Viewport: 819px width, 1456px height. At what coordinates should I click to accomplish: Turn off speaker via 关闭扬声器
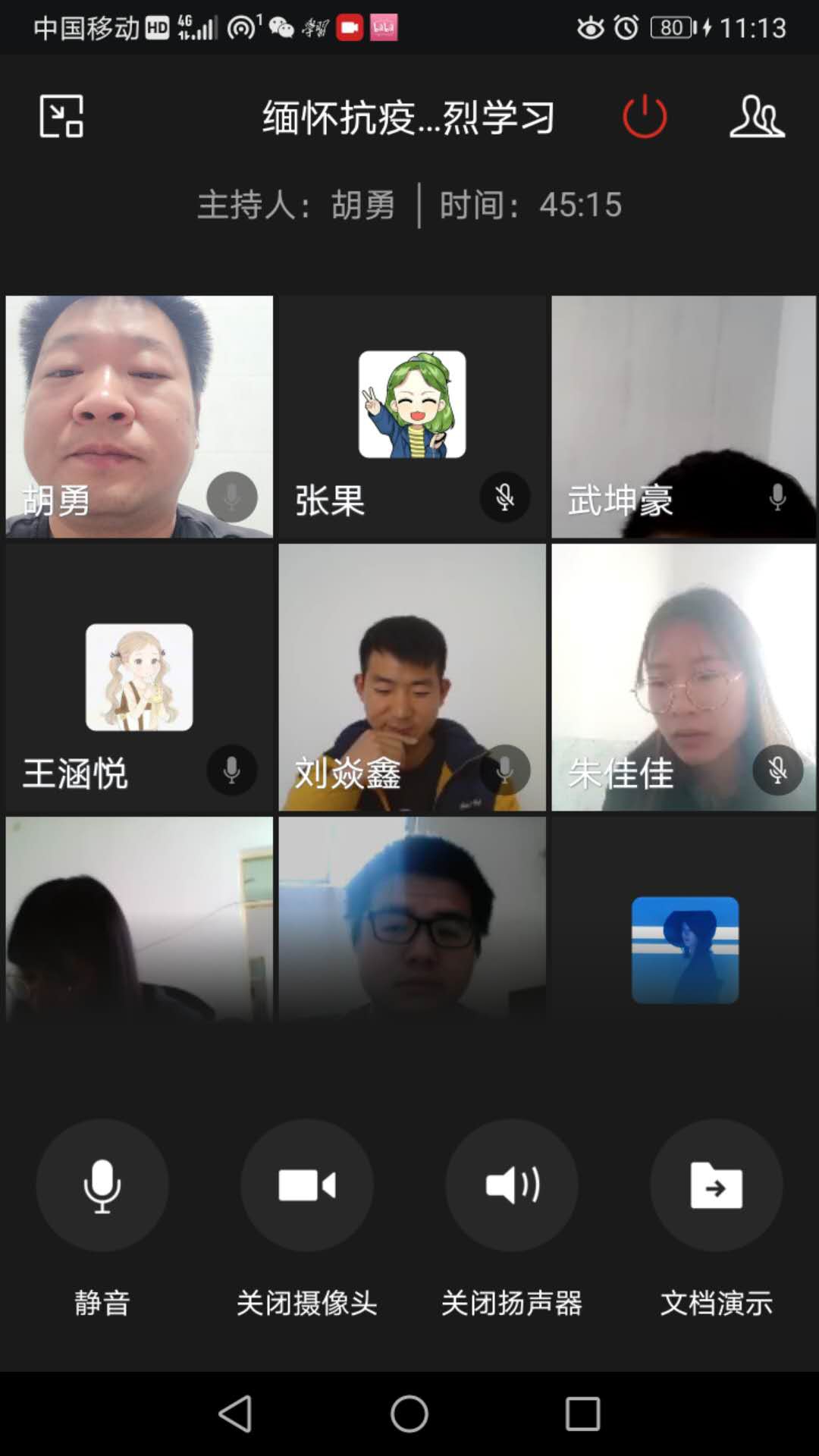(x=512, y=1185)
